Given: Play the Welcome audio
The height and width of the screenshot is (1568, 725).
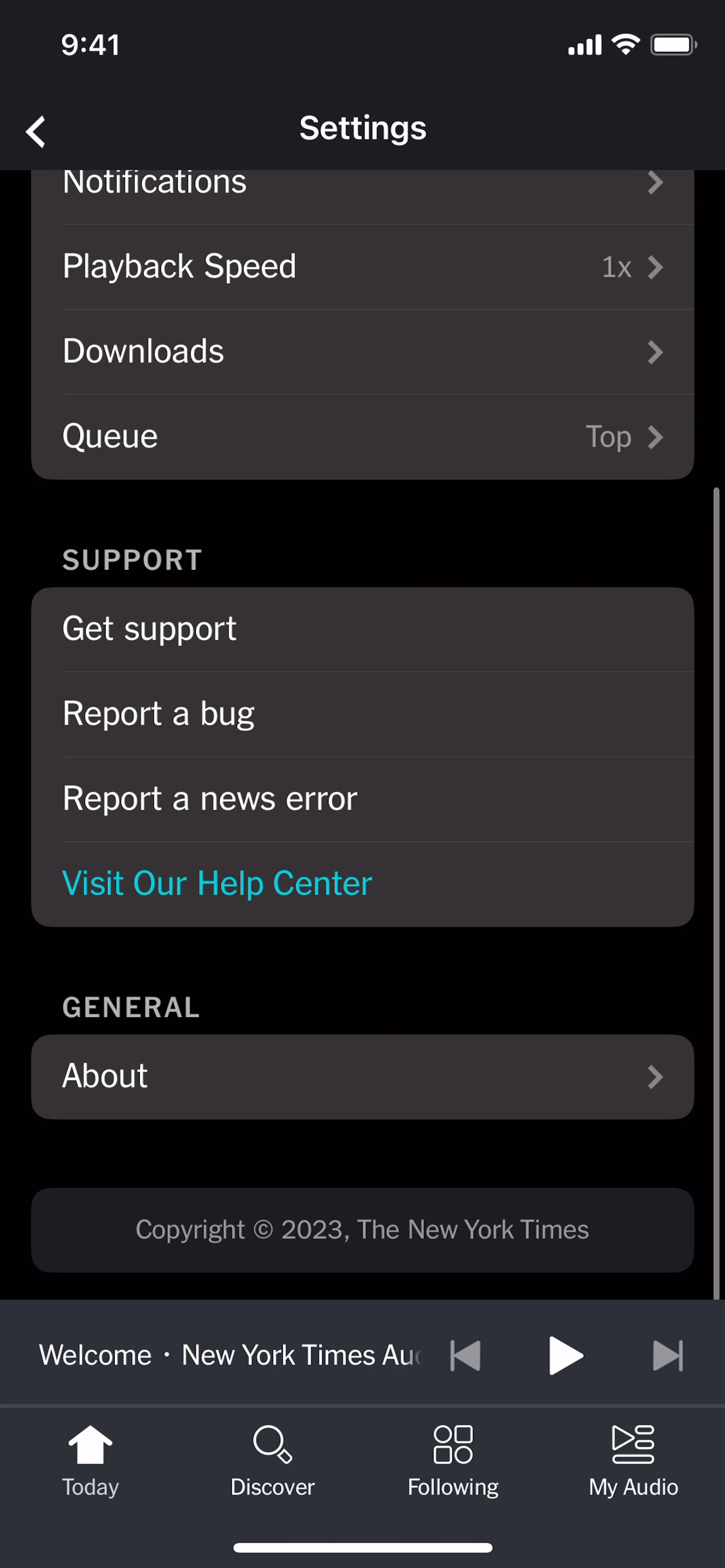Looking at the screenshot, I should [x=566, y=1355].
